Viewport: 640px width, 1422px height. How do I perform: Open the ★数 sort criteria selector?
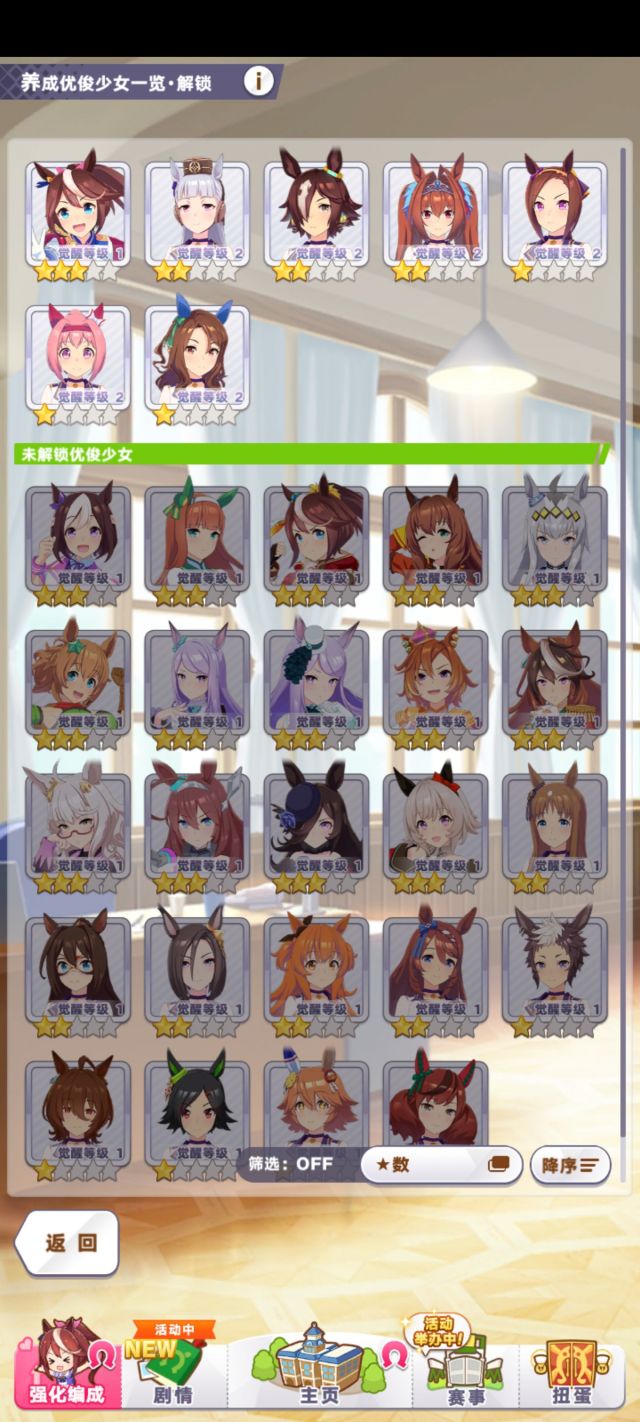[441, 1165]
